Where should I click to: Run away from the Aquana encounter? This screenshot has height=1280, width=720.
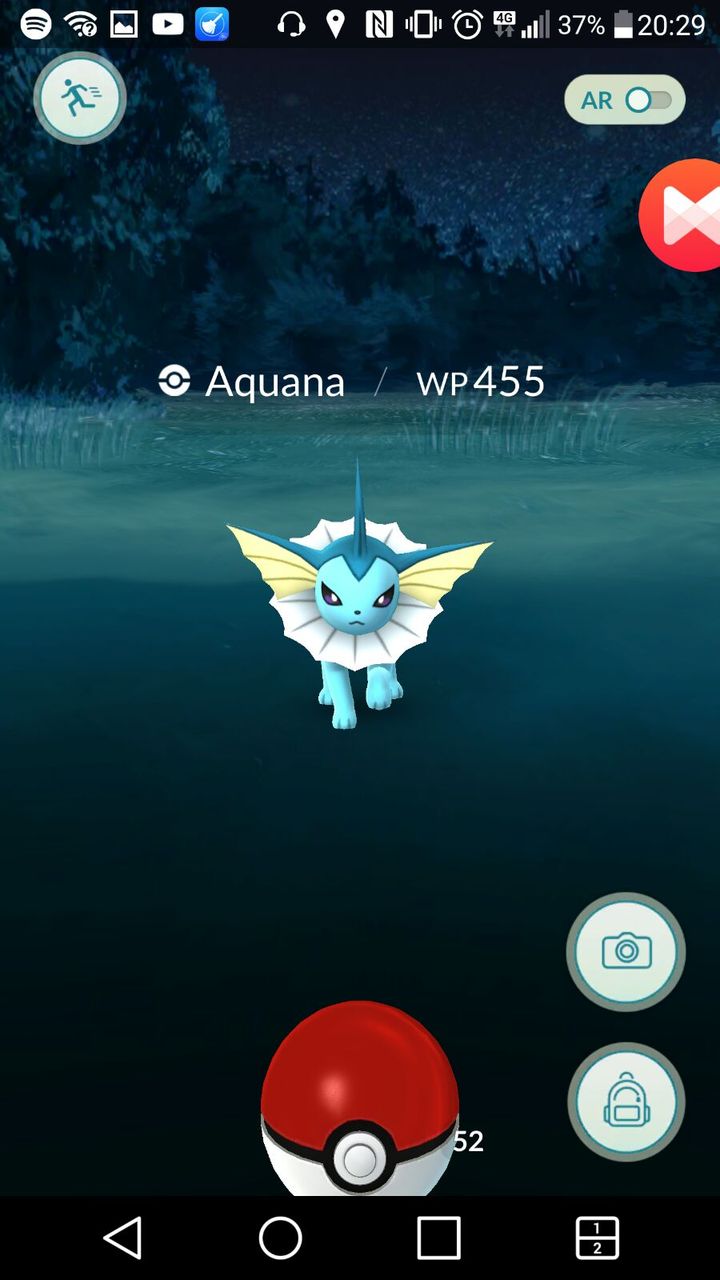click(x=80, y=98)
